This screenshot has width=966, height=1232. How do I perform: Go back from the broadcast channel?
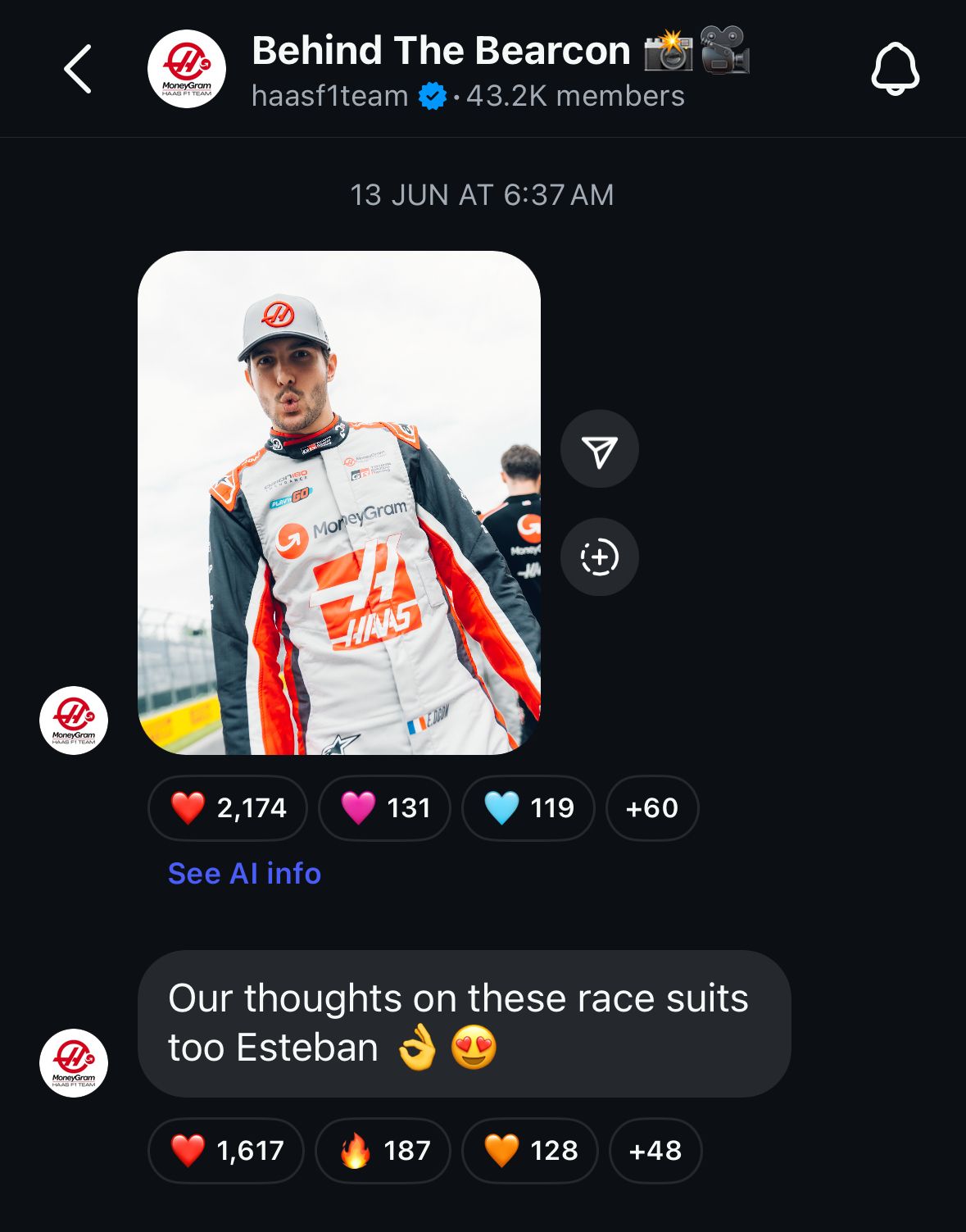[78, 69]
